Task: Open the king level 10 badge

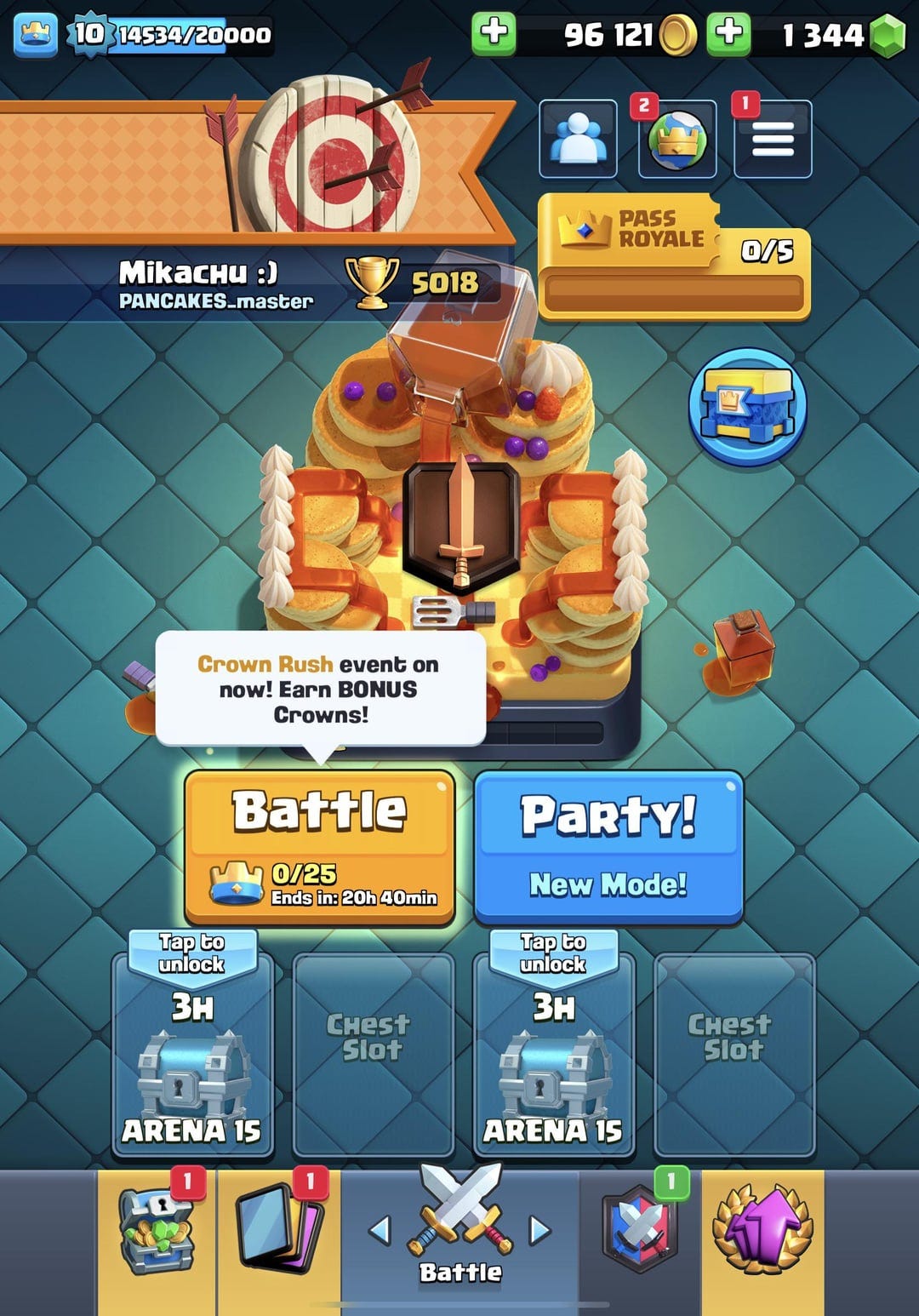Action: [88, 34]
